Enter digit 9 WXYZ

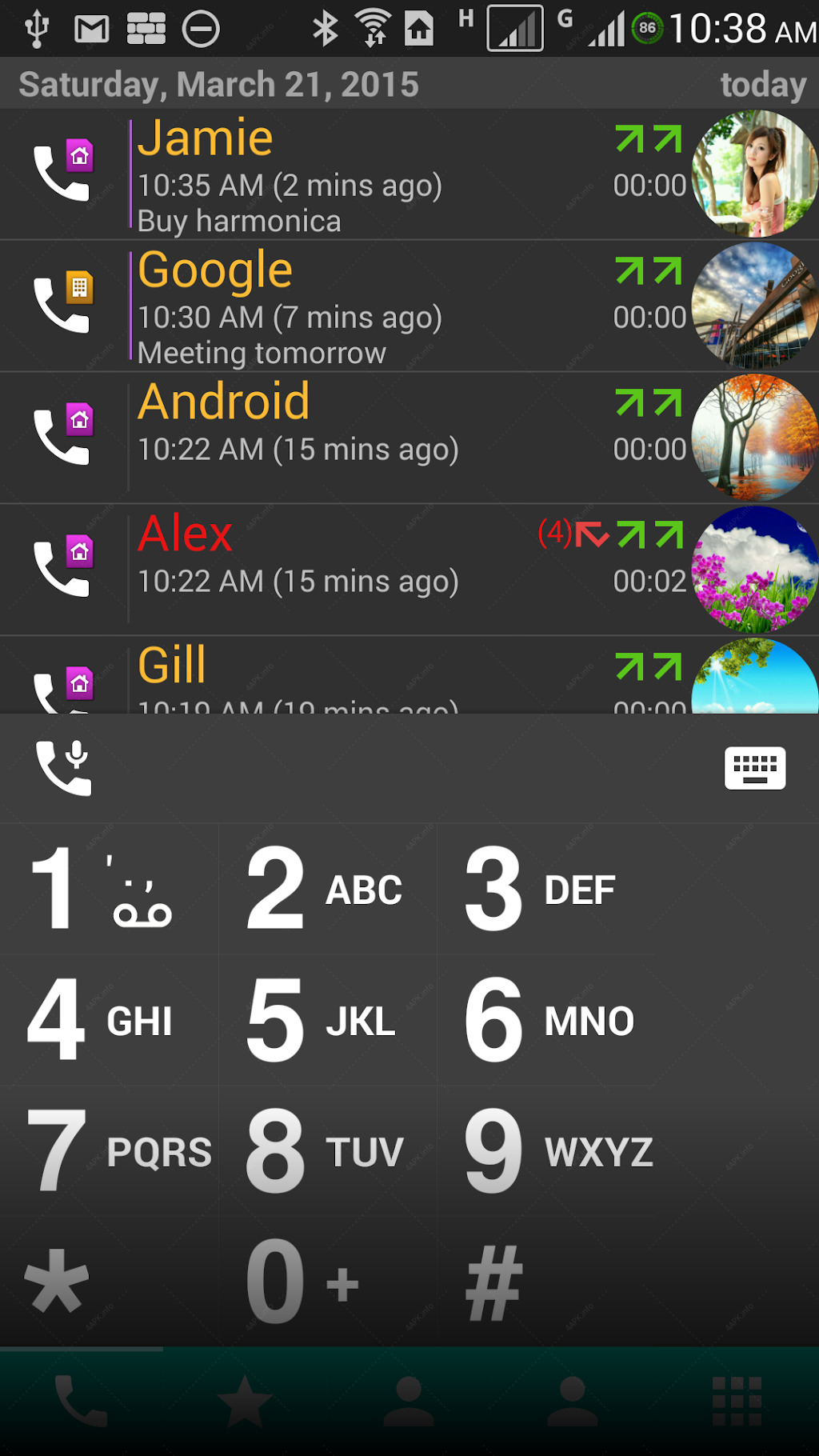[x=546, y=1151]
